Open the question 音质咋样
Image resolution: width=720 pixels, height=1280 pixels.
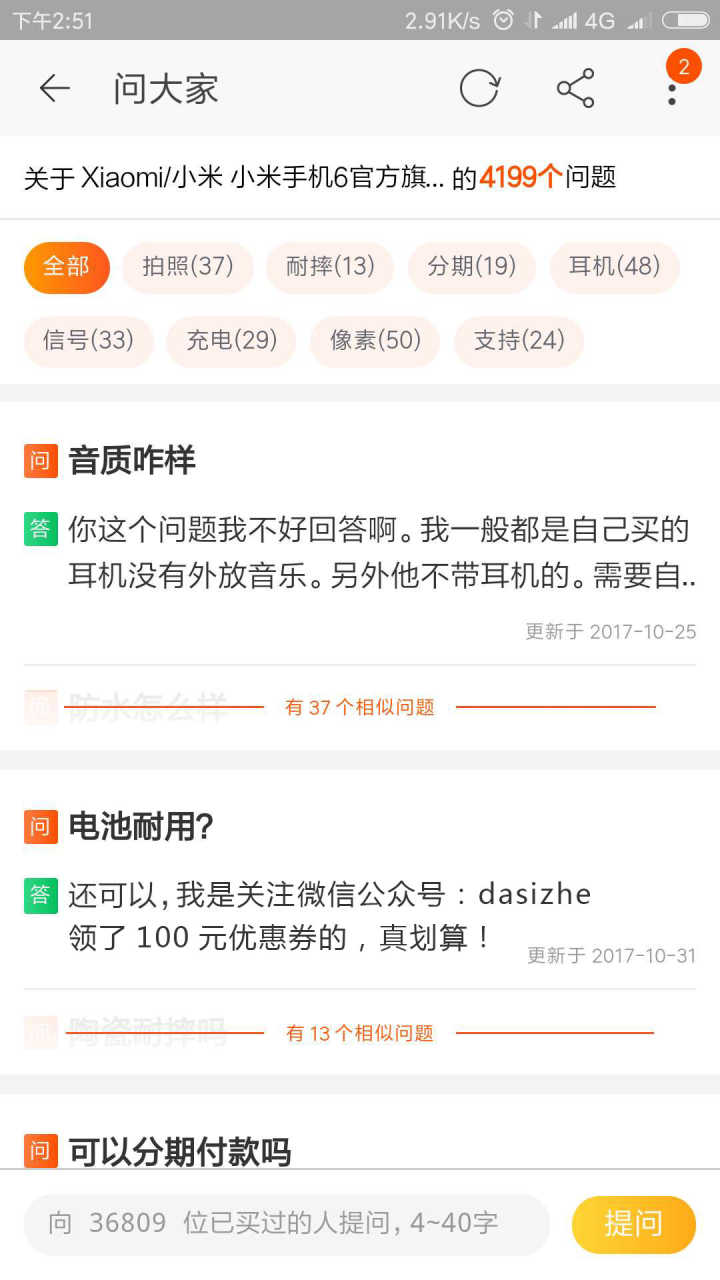[132, 460]
